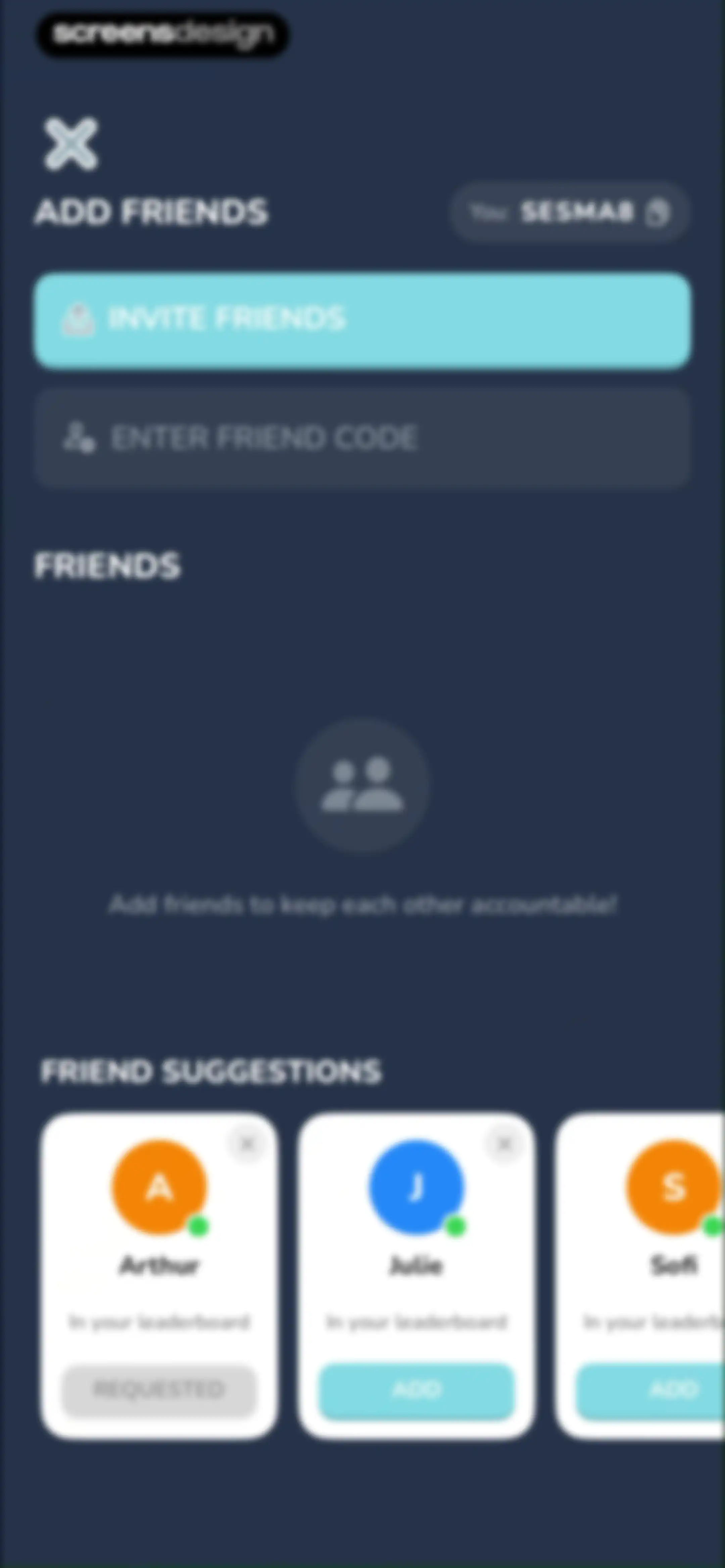Viewport: 725px width, 1568px height.
Task: Copy your friend code SESMA8
Action: tap(658, 213)
